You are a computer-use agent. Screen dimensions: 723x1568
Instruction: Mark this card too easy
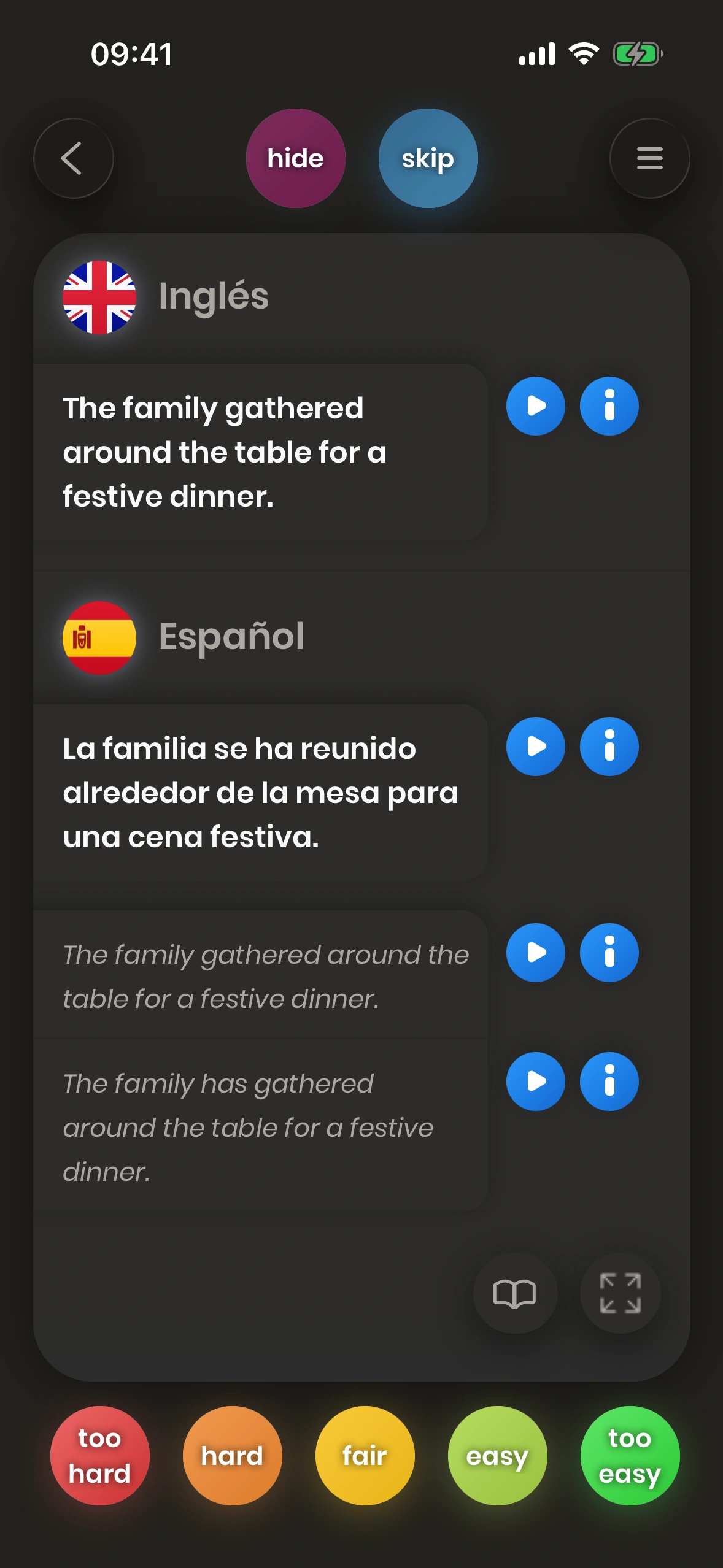coord(630,1455)
